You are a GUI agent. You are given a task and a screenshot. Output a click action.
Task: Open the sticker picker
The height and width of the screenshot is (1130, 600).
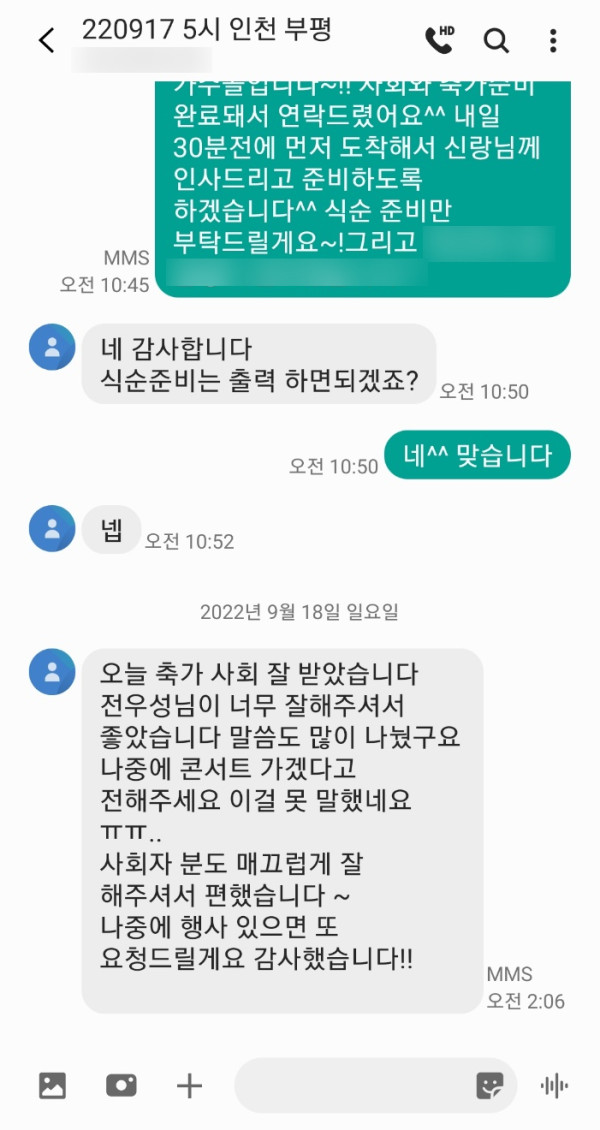click(x=490, y=1085)
